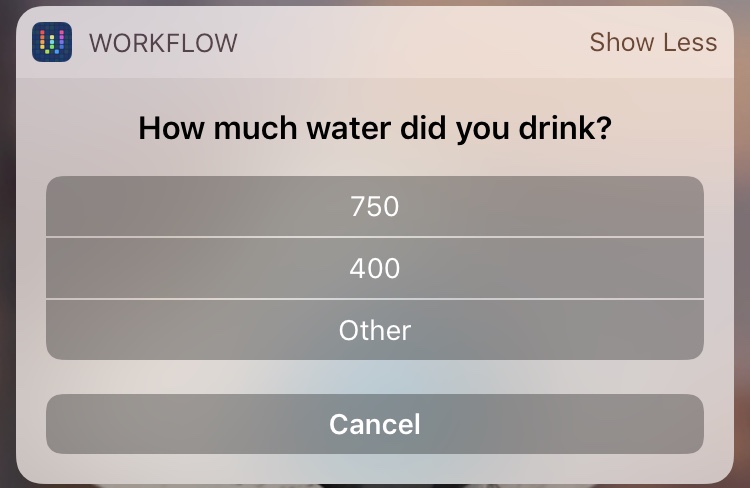Choose the 400 option

click(375, 268)
